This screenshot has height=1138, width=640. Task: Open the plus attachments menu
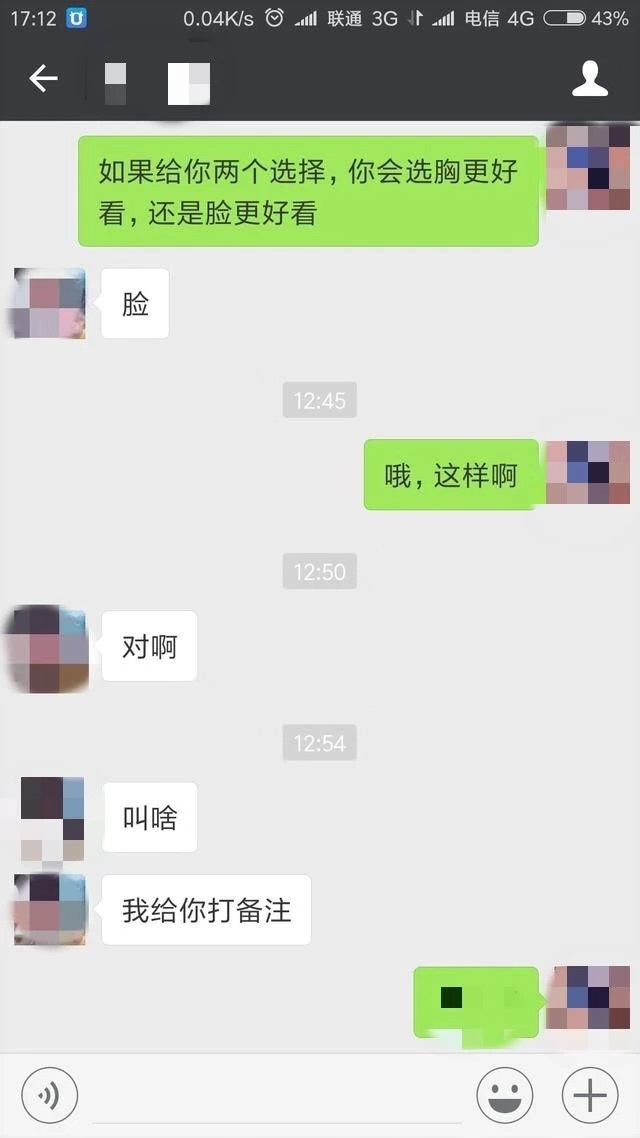point(590,1096)
